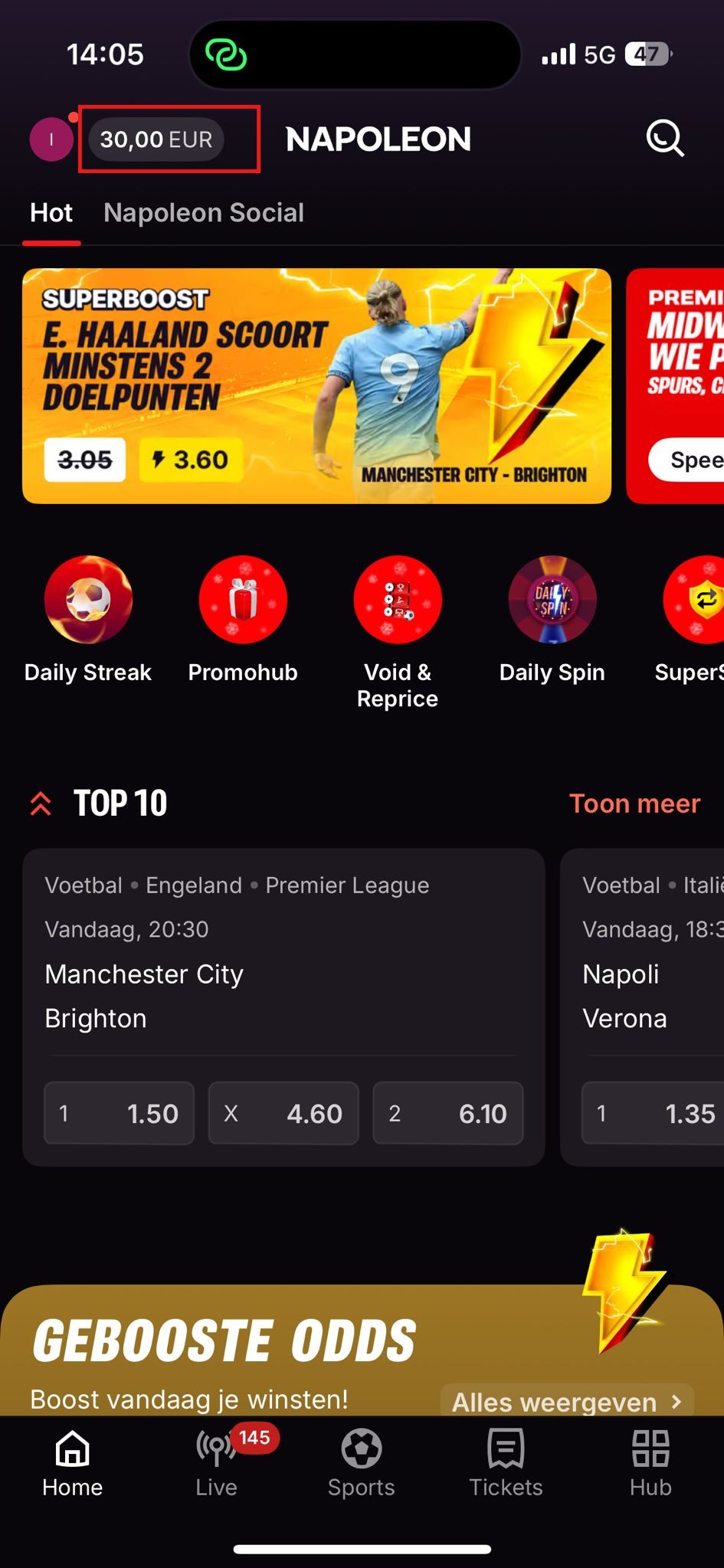Viewport: 724px width, 1568px height.
Task: Tap Alles weergeven for boosted odds
Action: pyautogui.click(x=566, y=1402)
